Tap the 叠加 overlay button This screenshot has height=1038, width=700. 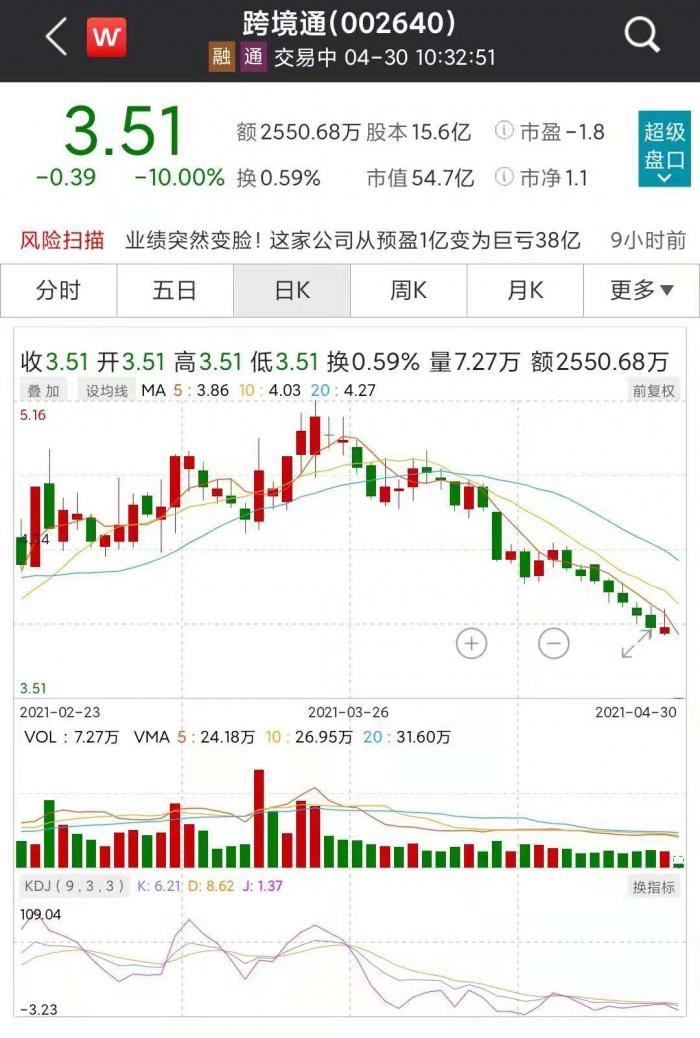(43, 391)
